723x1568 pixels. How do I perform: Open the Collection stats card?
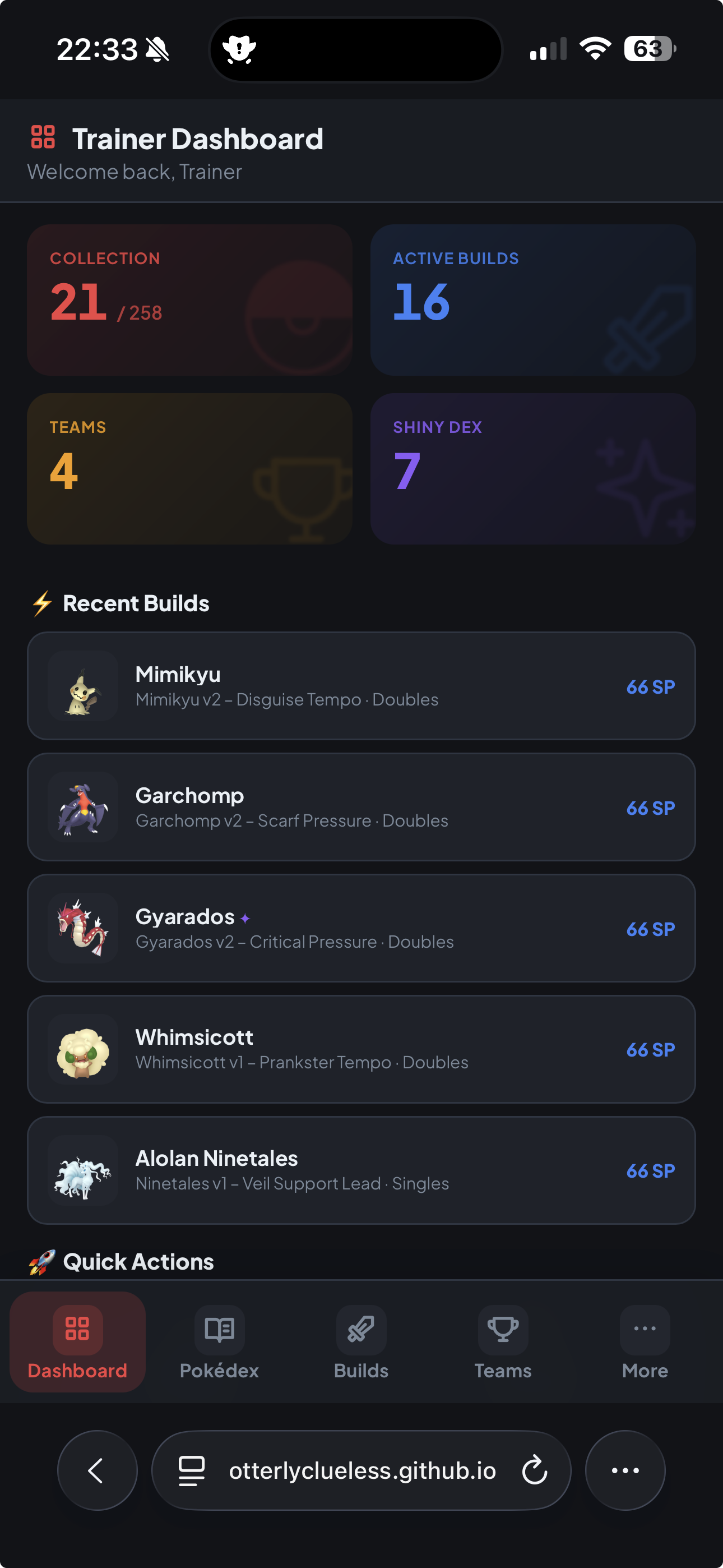(190, 300)
